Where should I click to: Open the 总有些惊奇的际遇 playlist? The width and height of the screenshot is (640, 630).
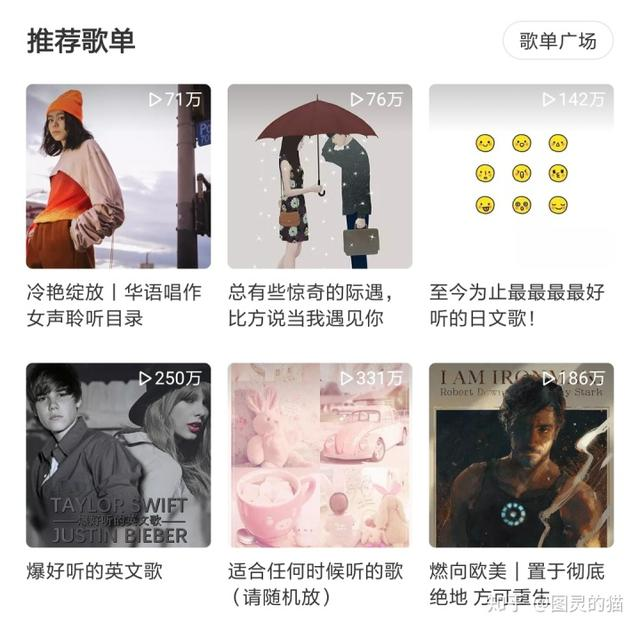[320, 176]
